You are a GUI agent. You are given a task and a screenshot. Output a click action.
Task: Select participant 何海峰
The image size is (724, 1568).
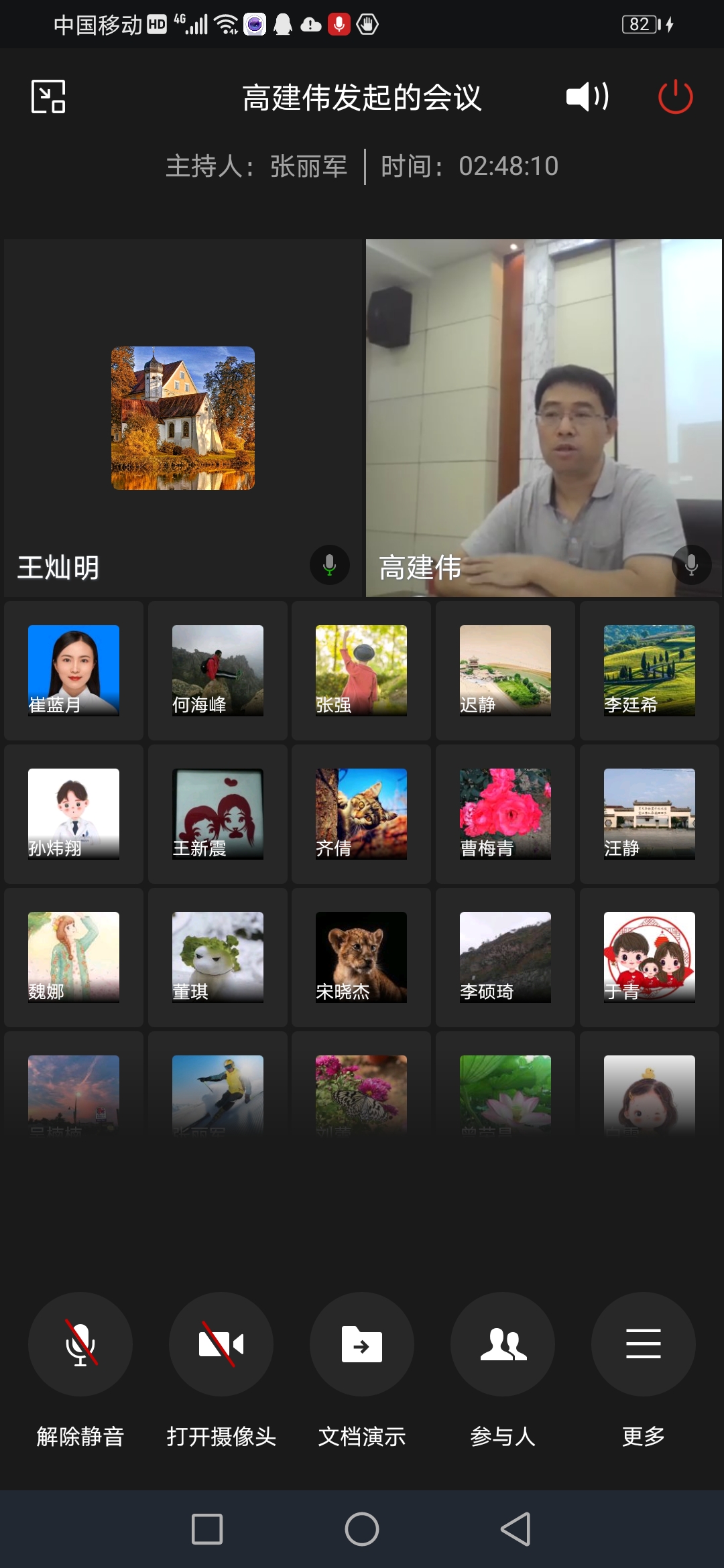click(217, 670)
